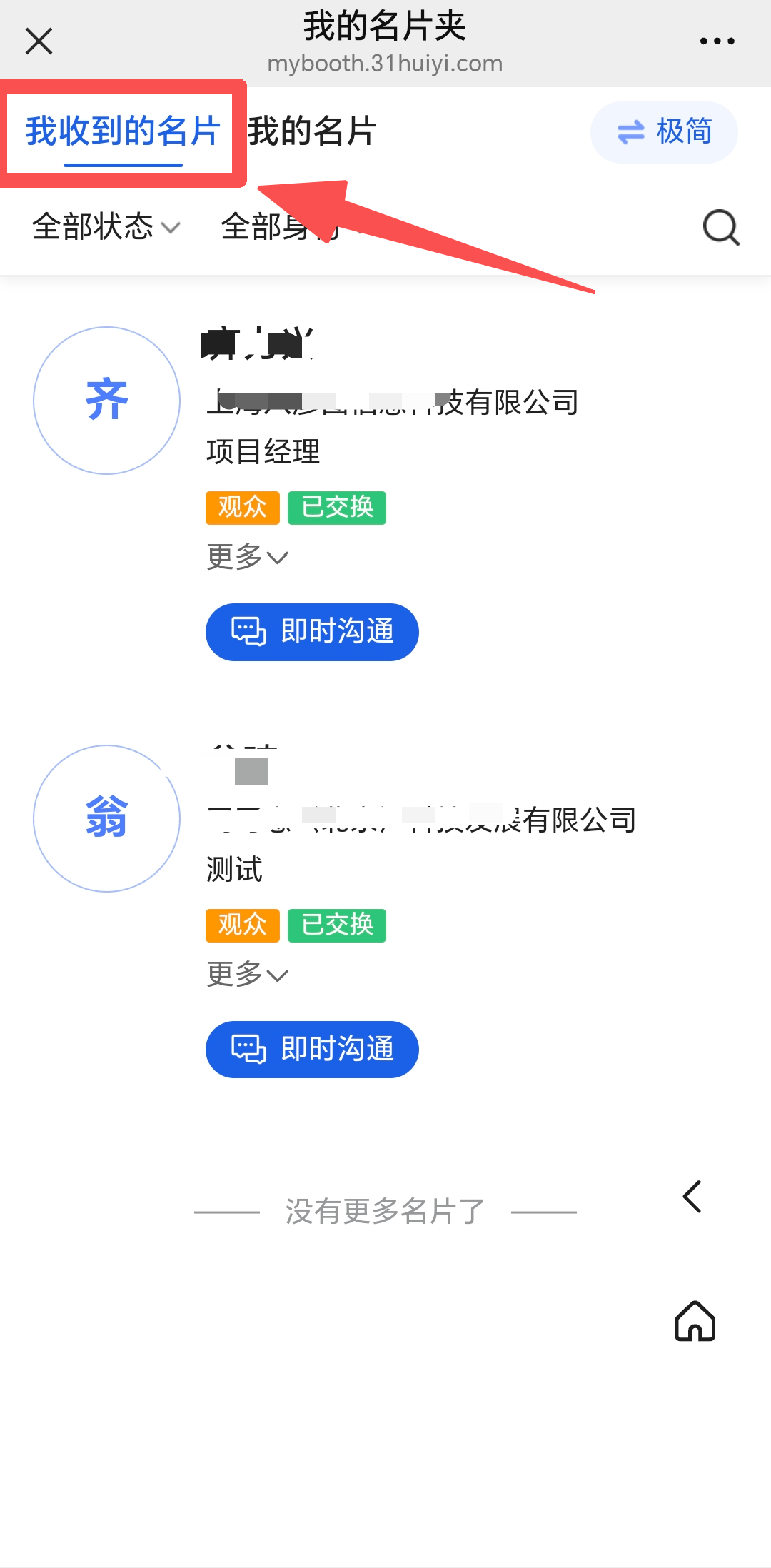
Task: Expand 更多 on the 测试 card
Action: coord(247,975)
